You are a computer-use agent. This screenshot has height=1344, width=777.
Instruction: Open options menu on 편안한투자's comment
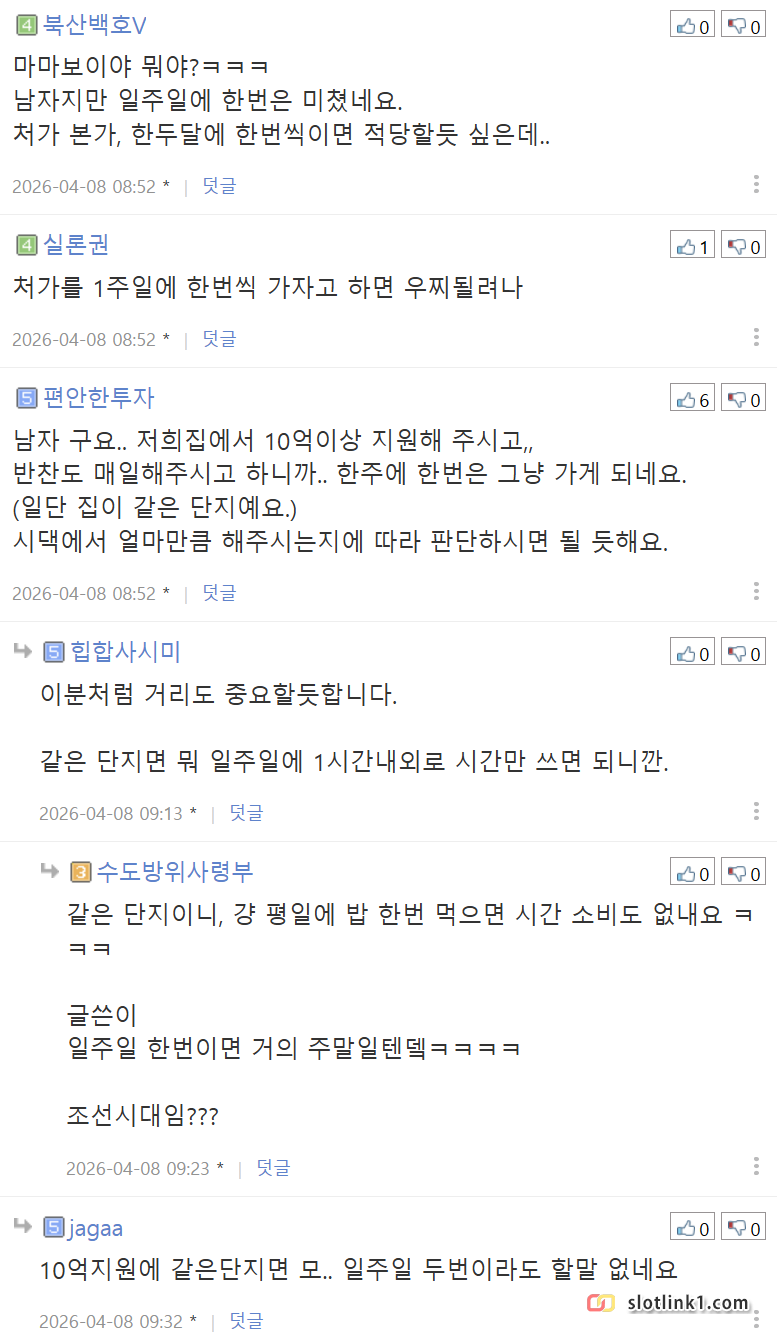point(756,591)
